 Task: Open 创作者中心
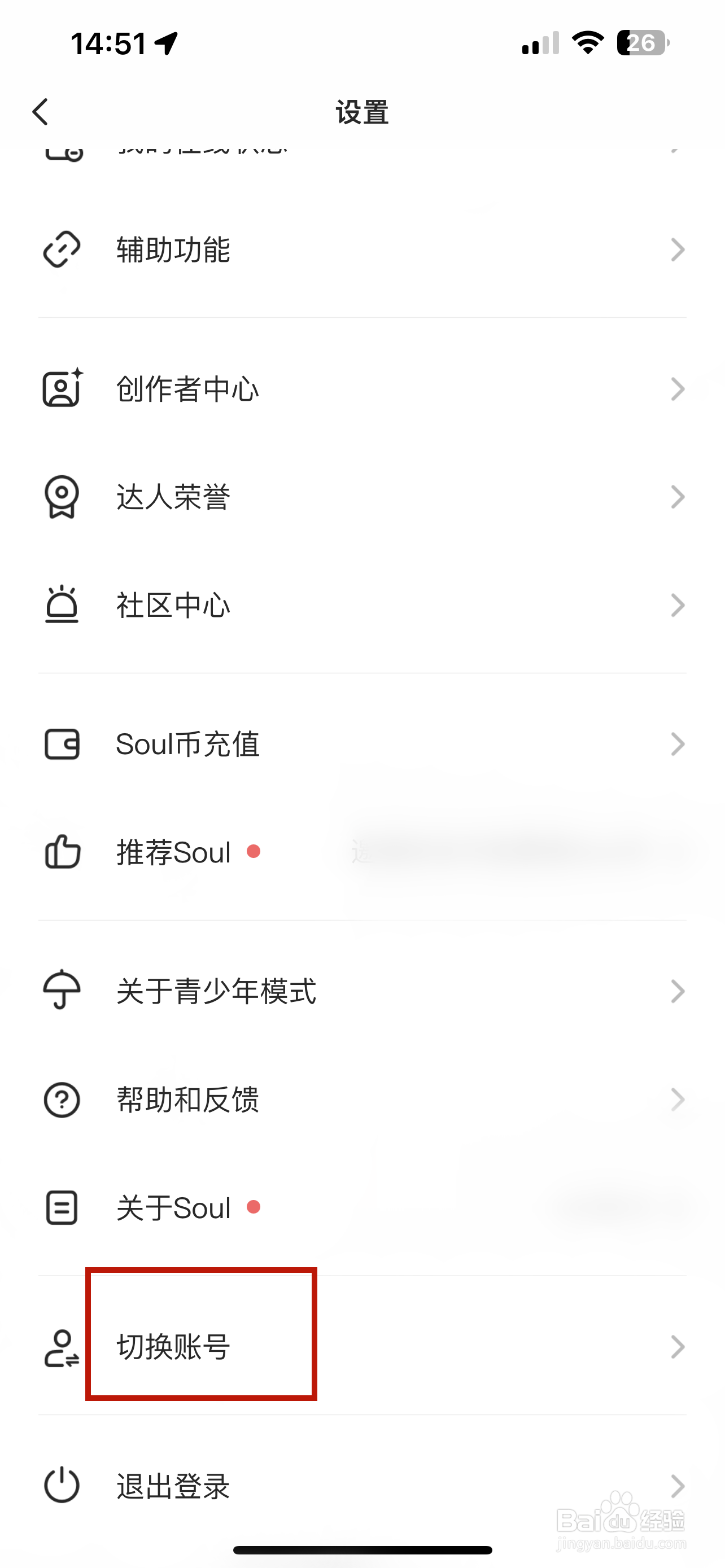point(362,388)
